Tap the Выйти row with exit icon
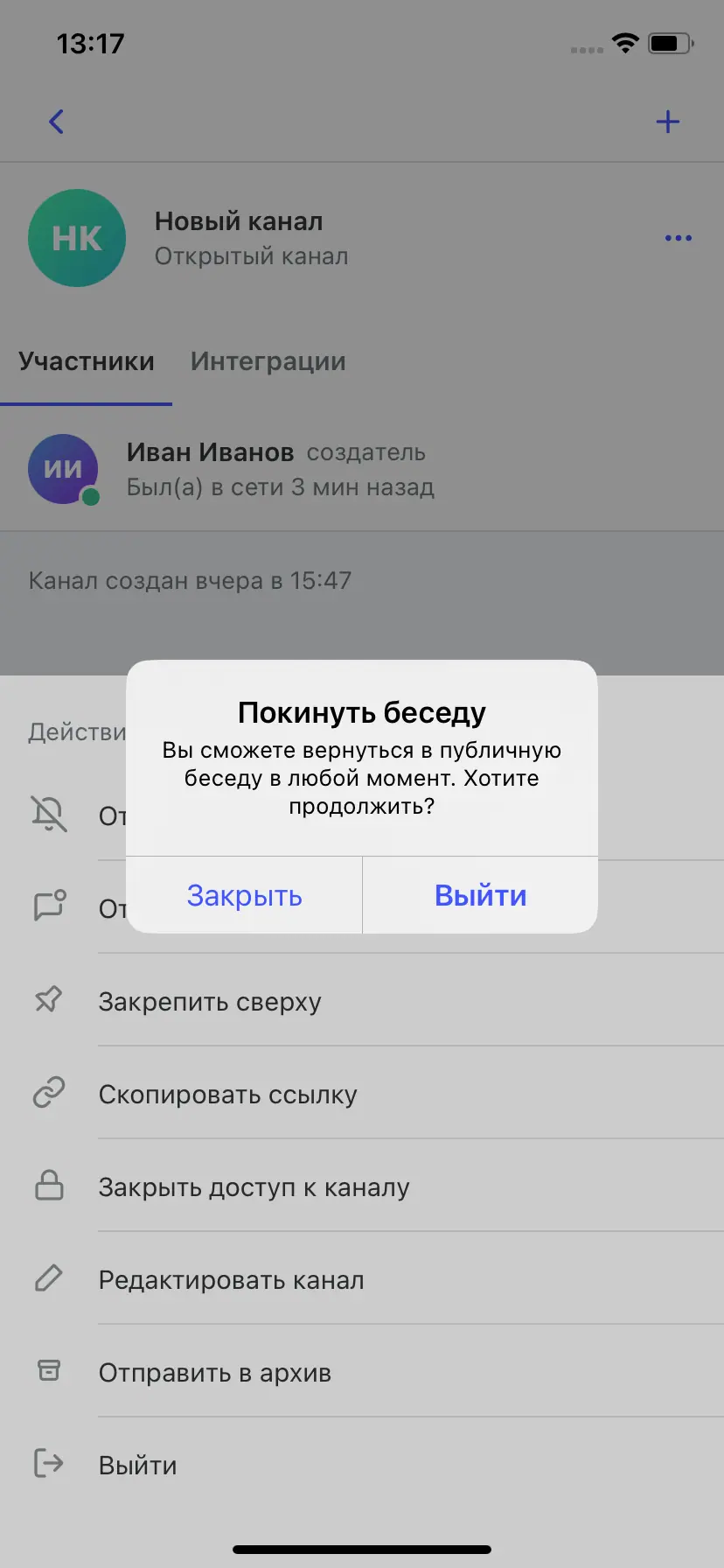This screenshot has height=1568, width=724. tap(137, 1465)
